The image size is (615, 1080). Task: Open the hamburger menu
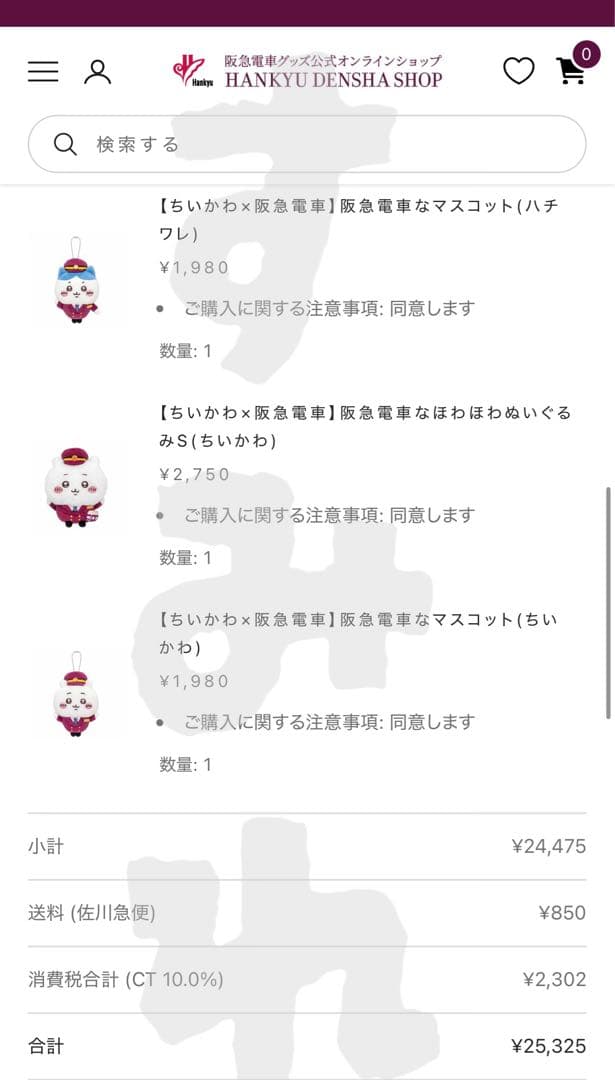(x=43, y=71)
